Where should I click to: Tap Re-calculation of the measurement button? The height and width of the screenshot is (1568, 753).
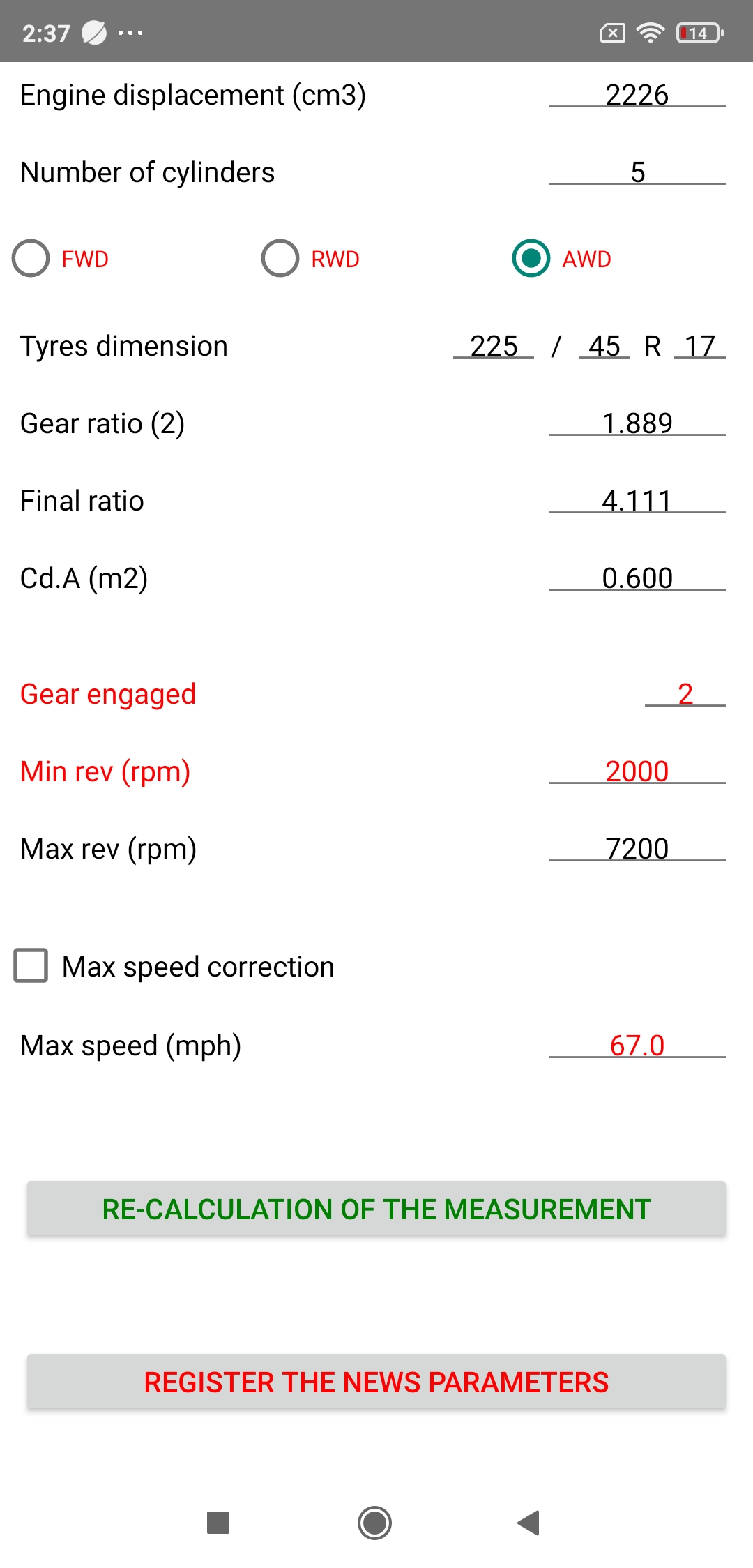[376, 1209]
